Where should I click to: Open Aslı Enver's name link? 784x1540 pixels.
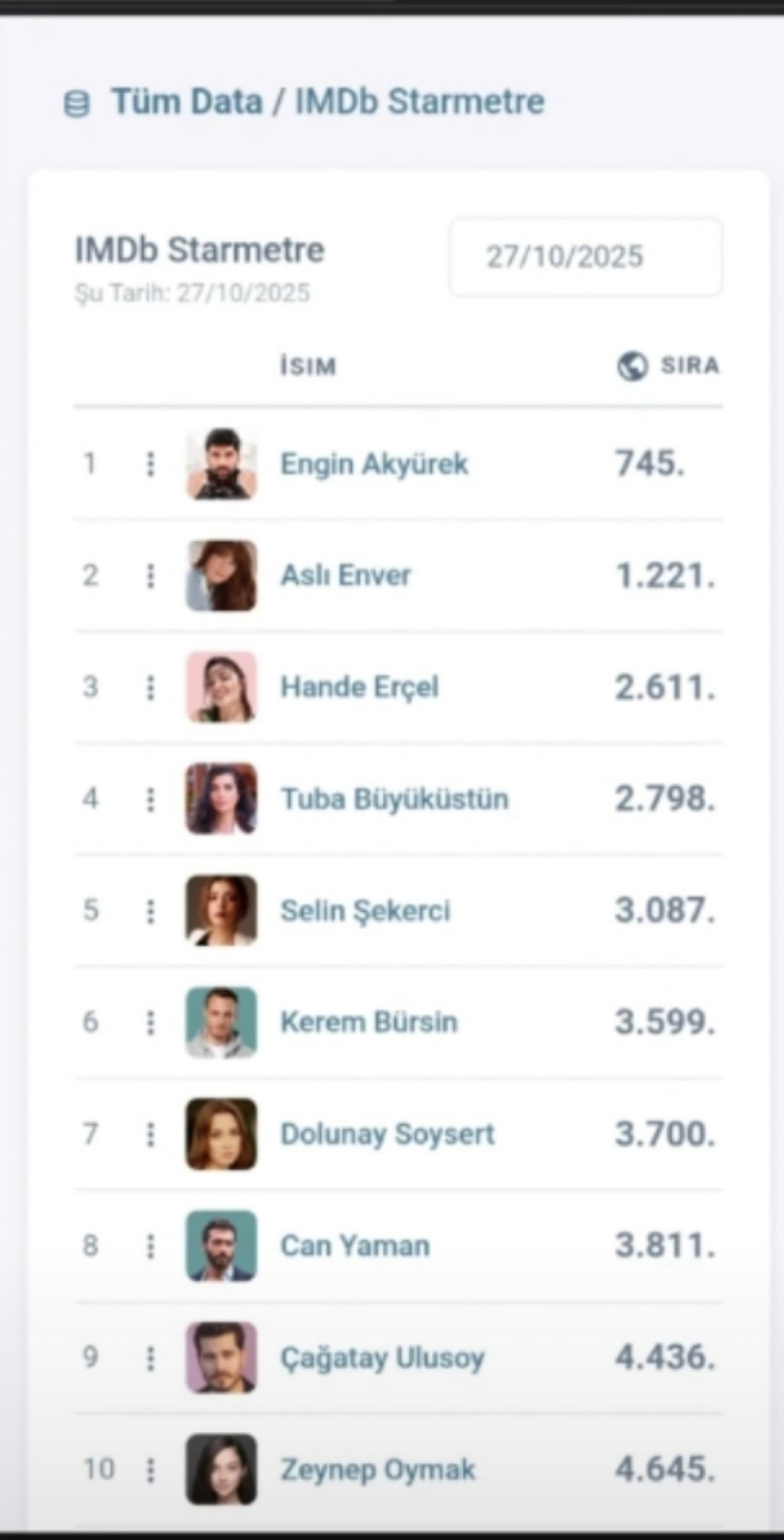346,575
